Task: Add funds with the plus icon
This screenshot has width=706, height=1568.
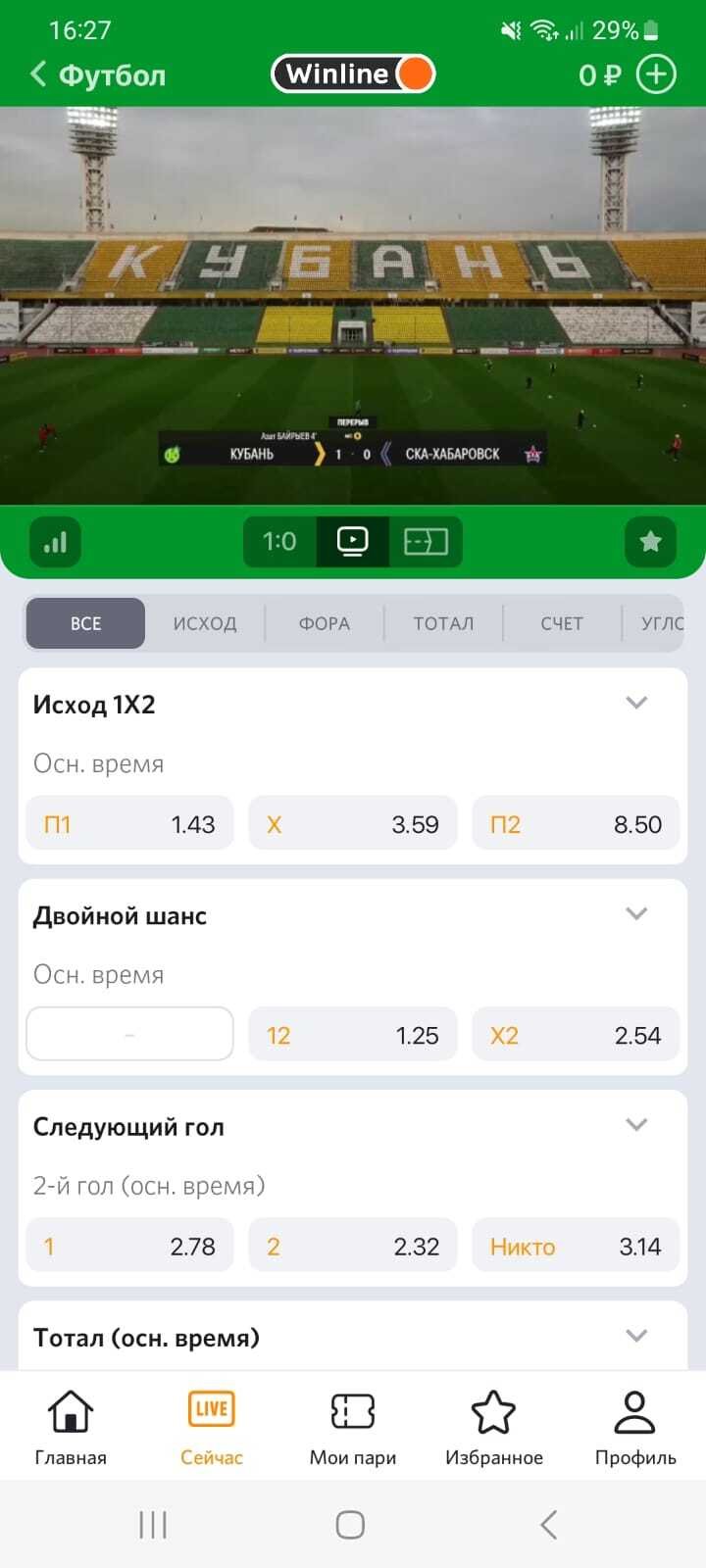Action: [x=656, y=74]
